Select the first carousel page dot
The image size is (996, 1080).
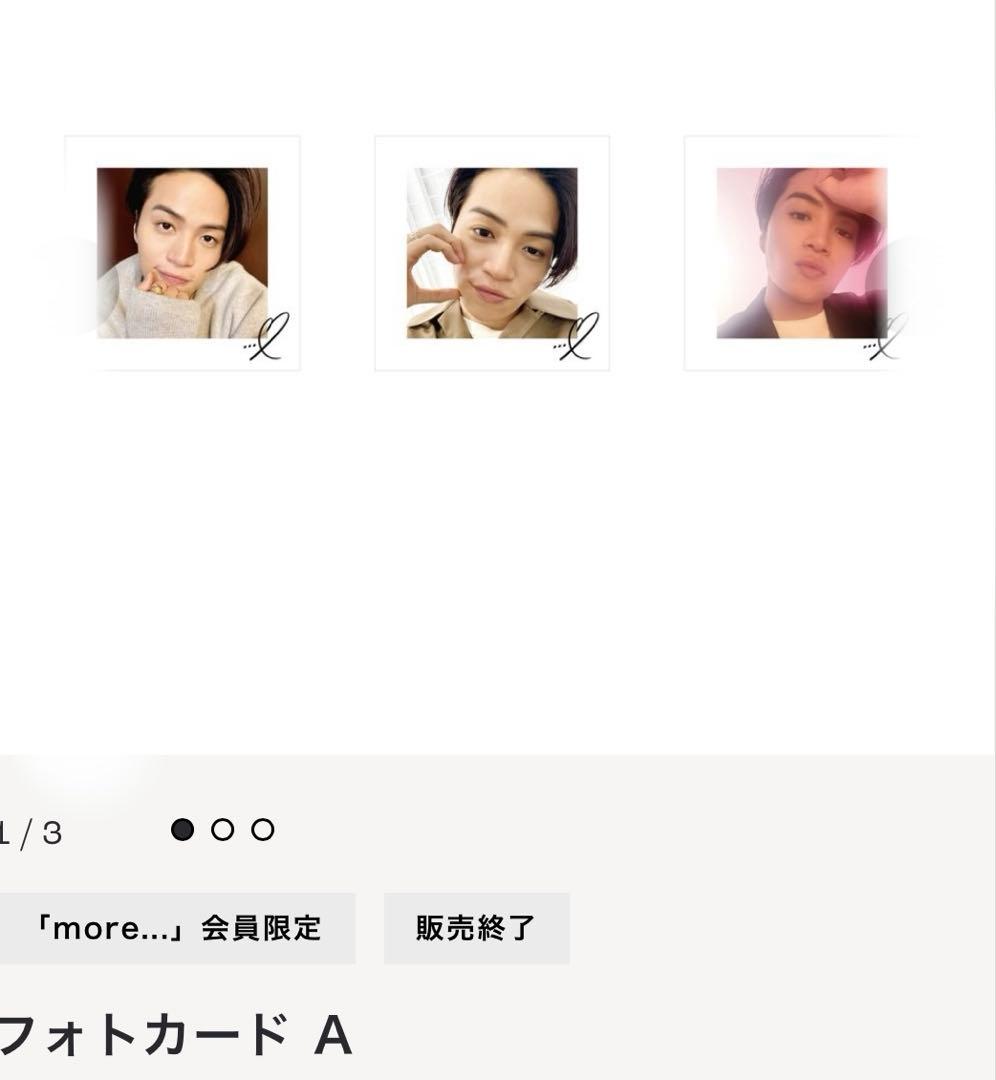coord(182,830)
